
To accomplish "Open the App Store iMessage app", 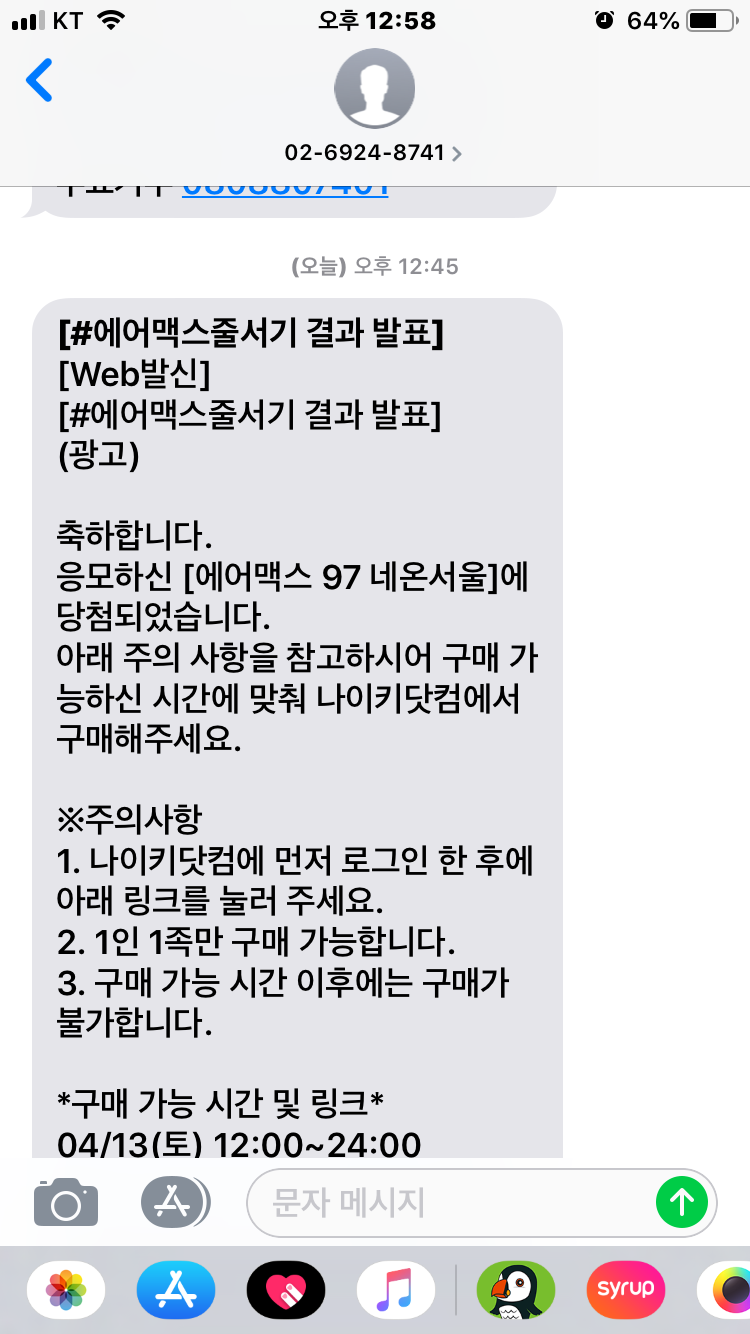I will pos(176,1291).
